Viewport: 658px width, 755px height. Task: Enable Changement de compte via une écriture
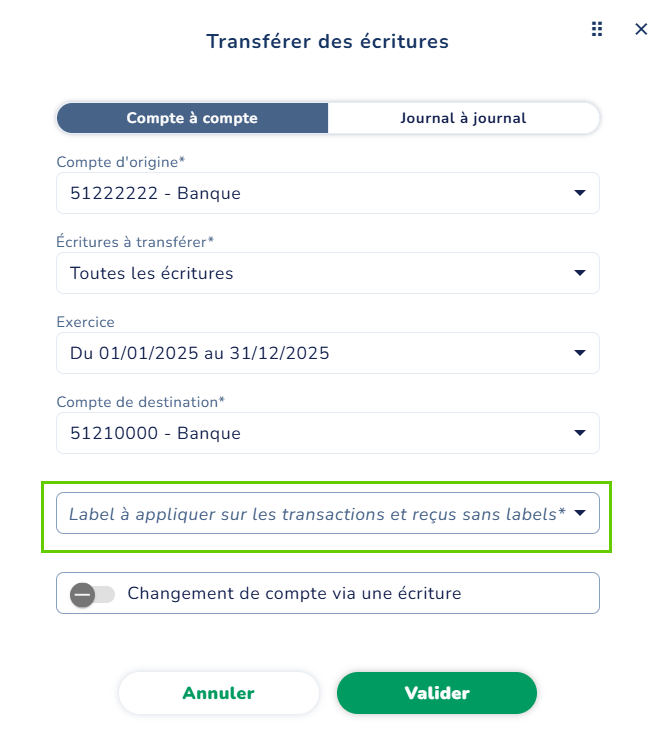(x=83, y=594)
